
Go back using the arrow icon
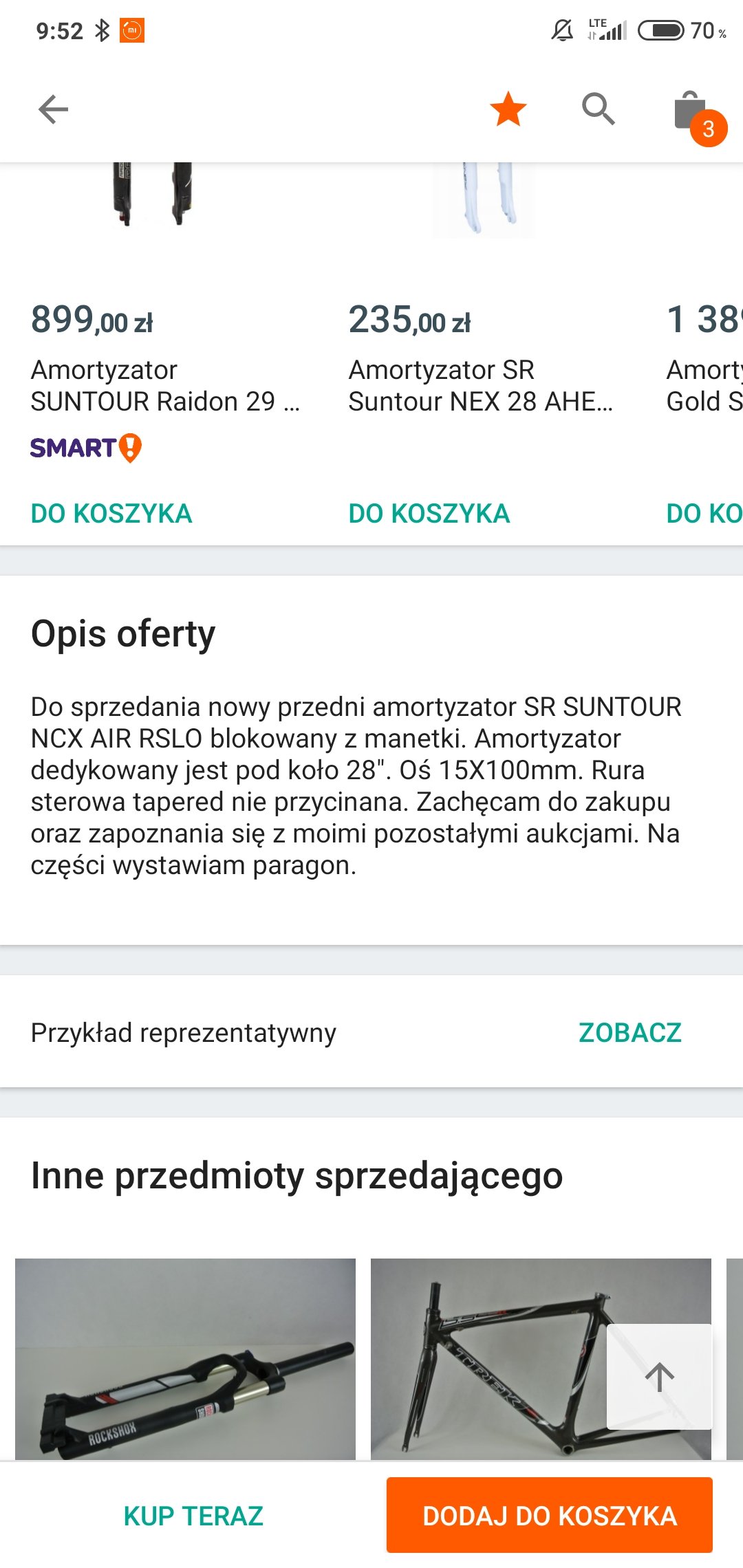click(54, 109)
